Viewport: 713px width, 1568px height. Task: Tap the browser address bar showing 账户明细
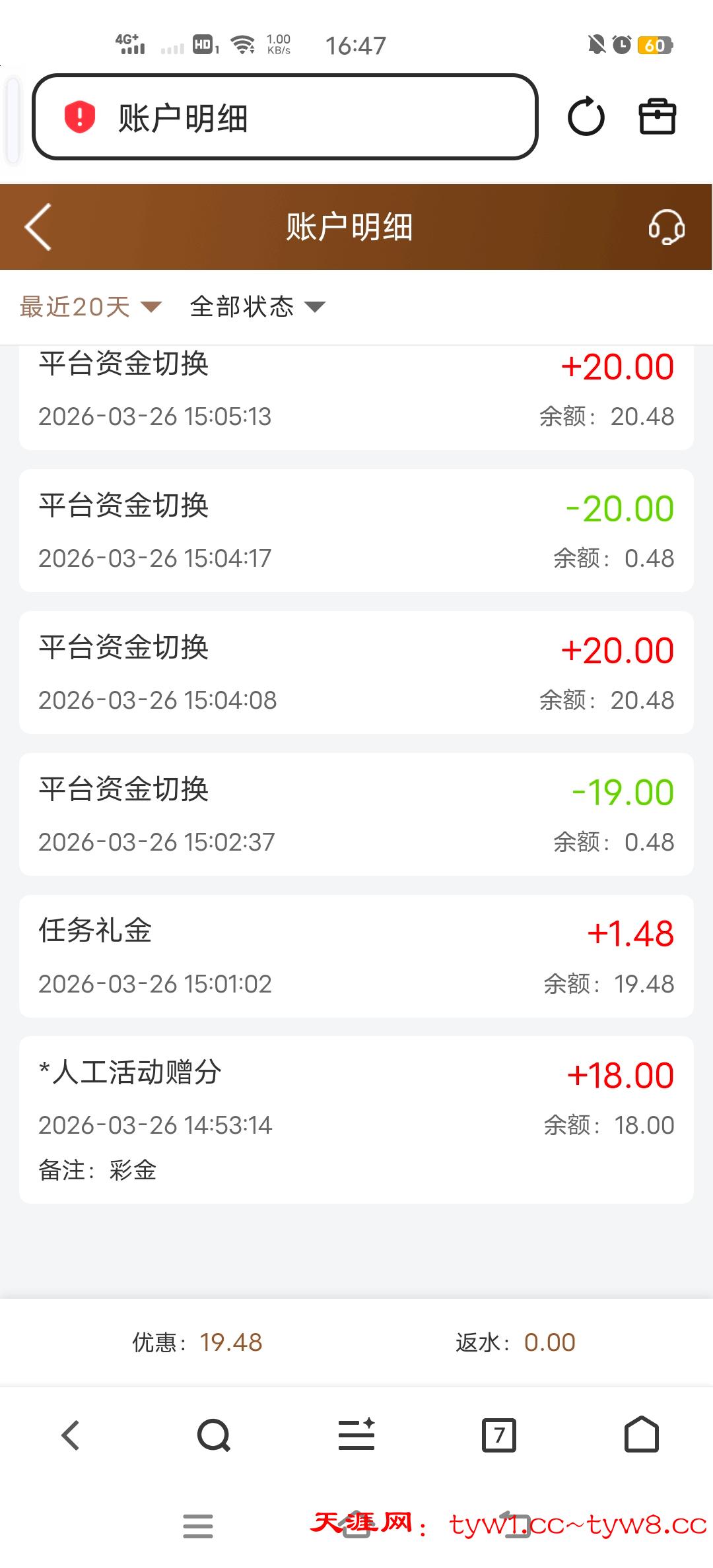click(284, 117)
